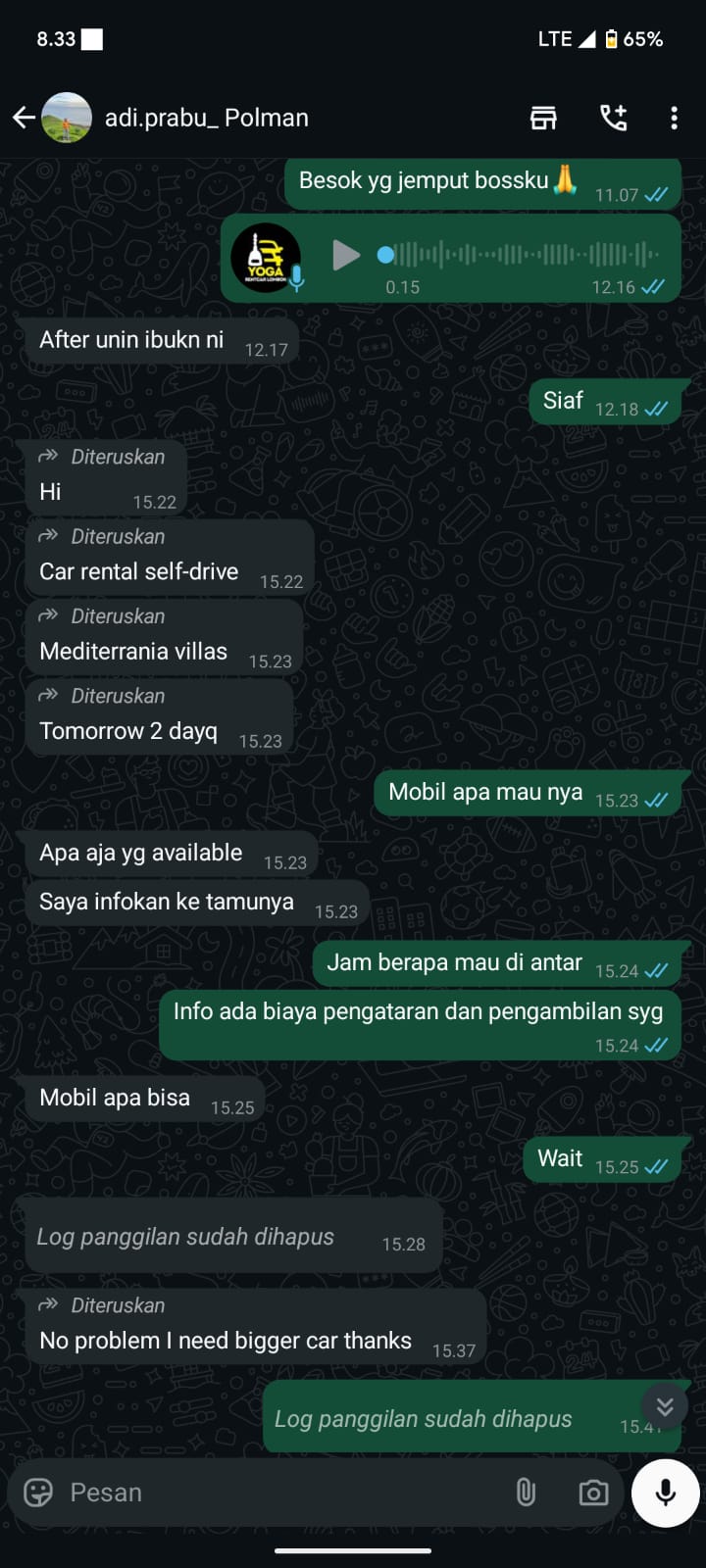This screenshot has height=1568, width=706.
Task: Play the 0.15 voice message
Action: (345, 256)
